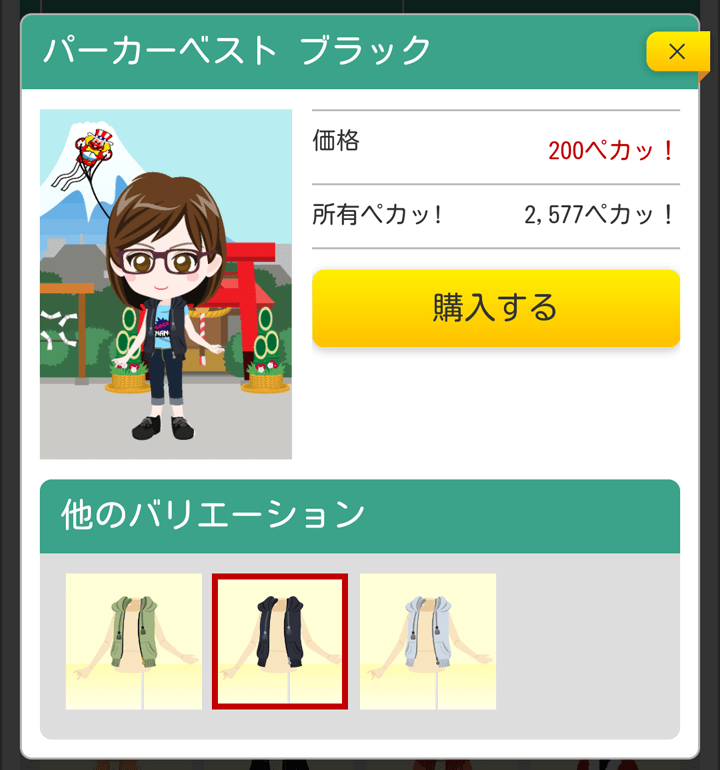Select the black hoodie vest variation
The image size is (720, 770).
[280, 641]
